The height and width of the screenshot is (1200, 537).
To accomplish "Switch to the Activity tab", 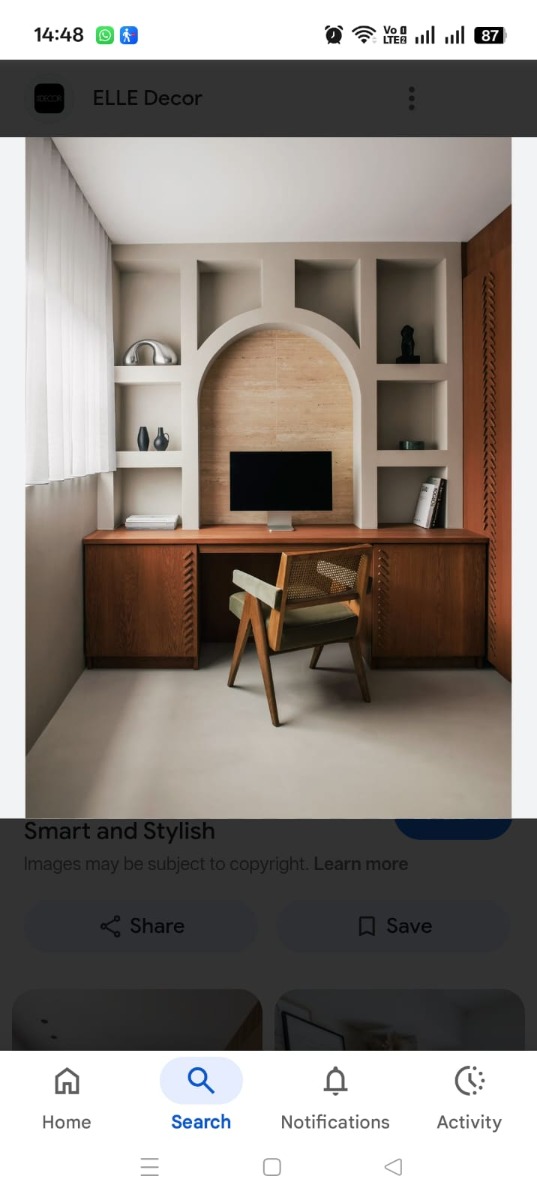I will coord(469,1098).
